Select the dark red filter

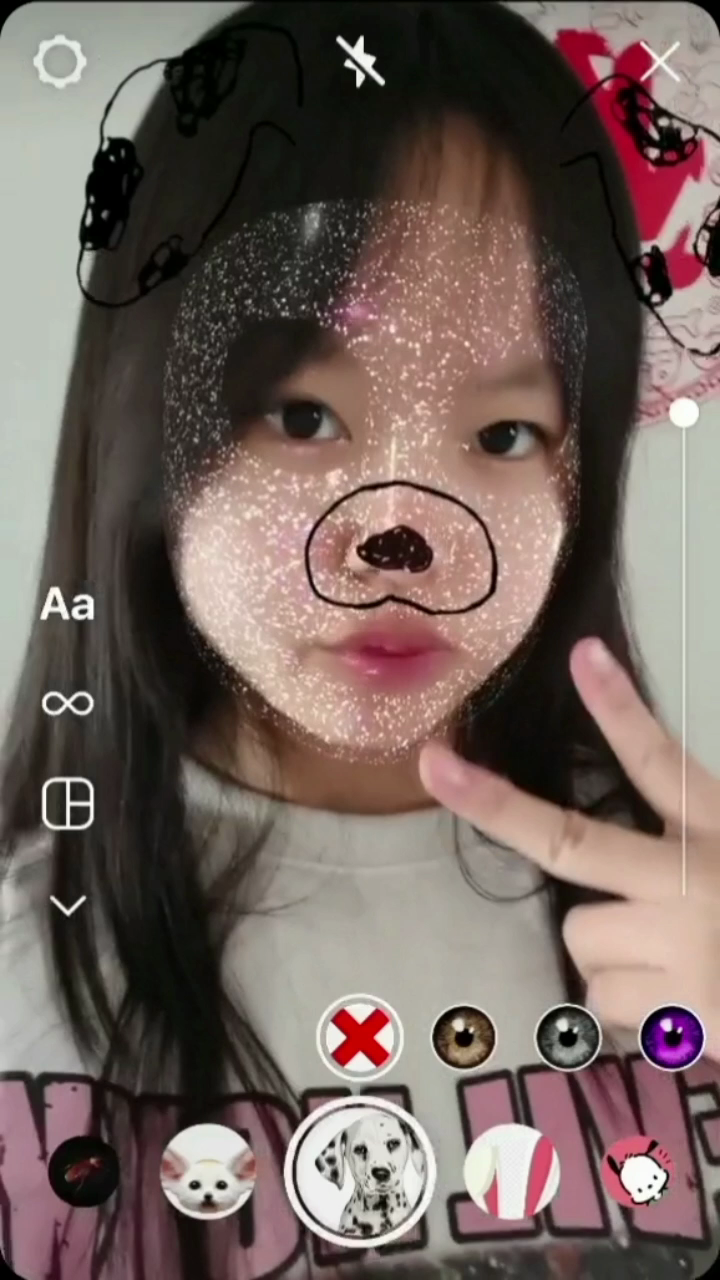pyautogui.click(x=83, y=1170)
